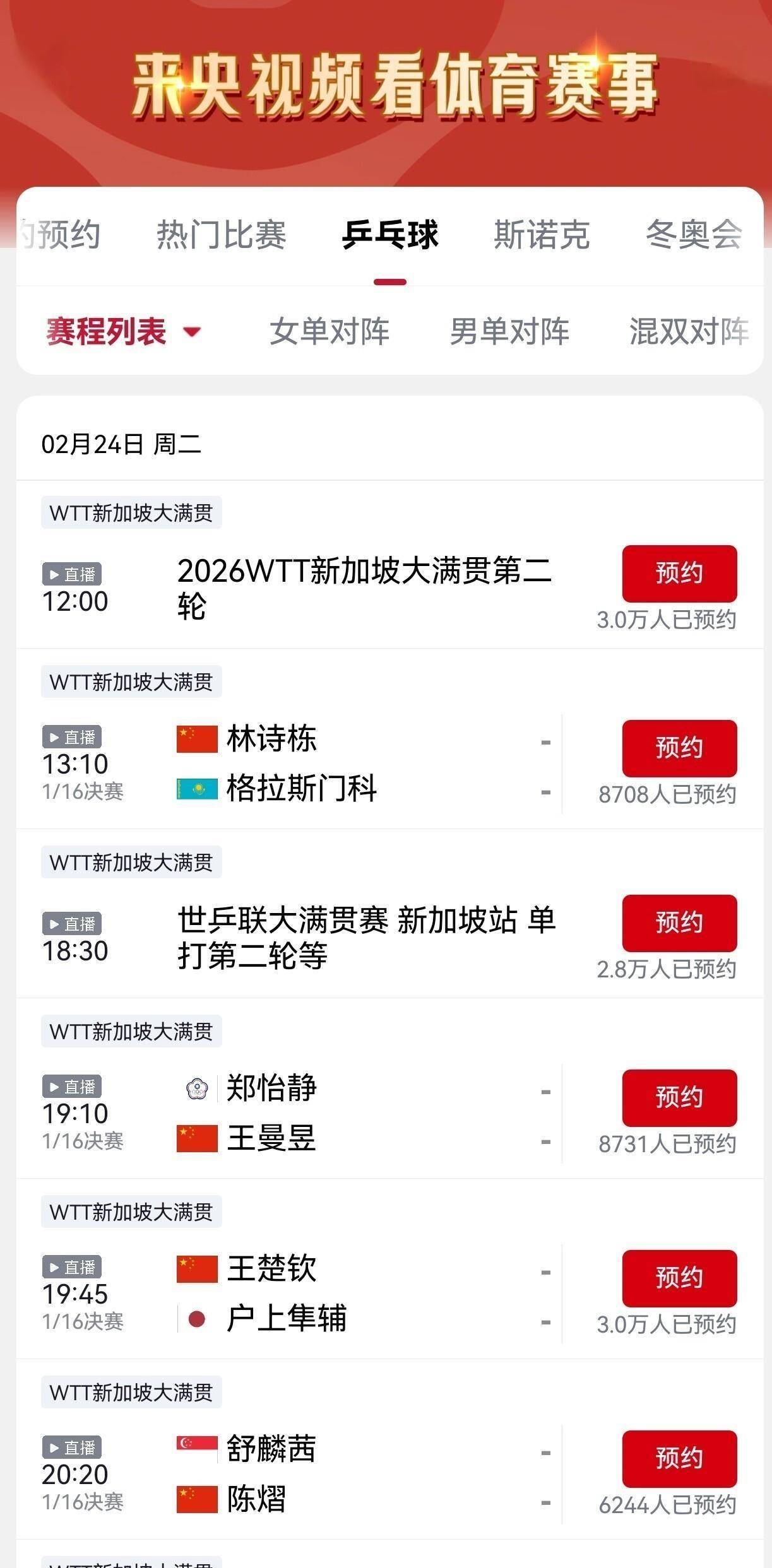Image resolution: width=772 pixels, height=1568 pixels.
Task: Go to the 预约 tab
Action: coord(63,235)
